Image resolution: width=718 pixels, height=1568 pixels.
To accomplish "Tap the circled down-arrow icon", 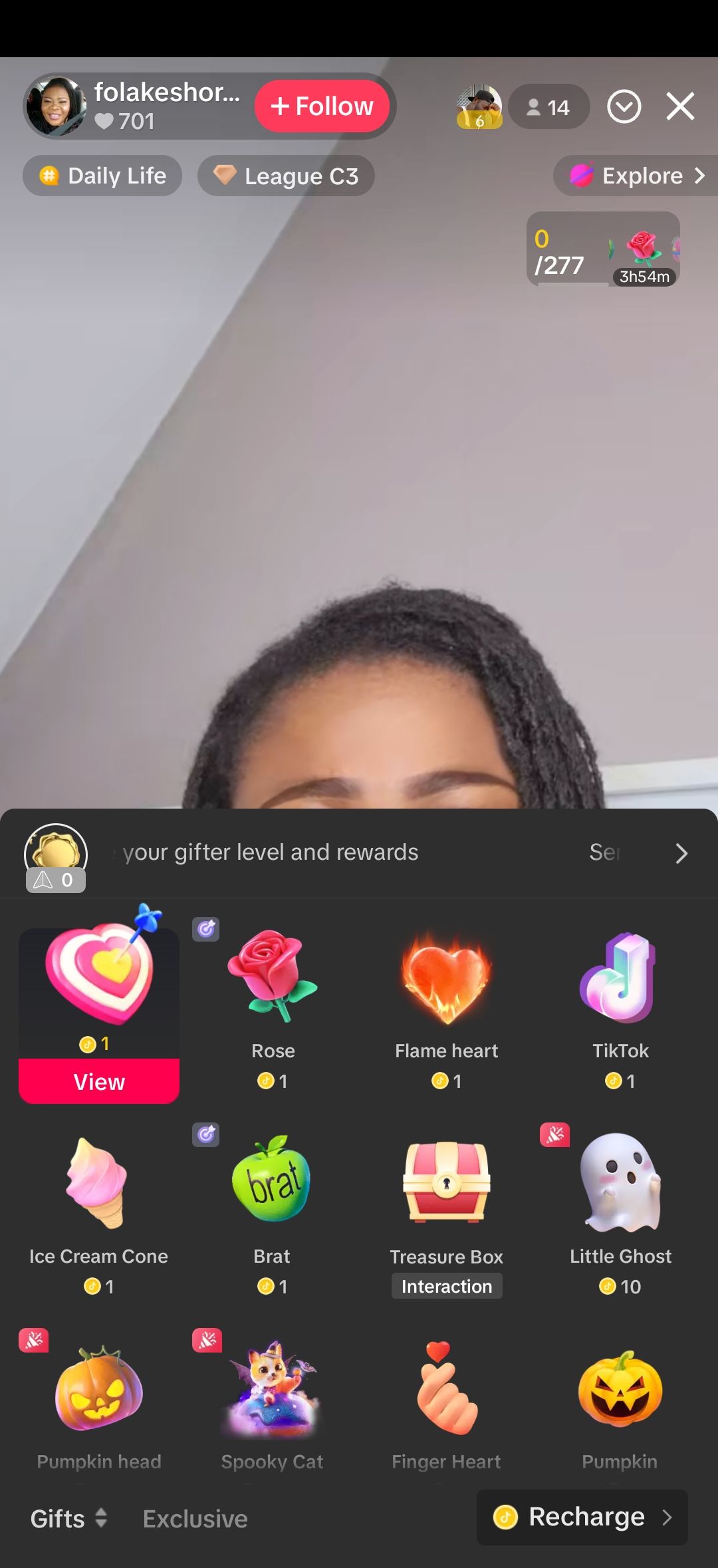I will click(x=624, y=106).
